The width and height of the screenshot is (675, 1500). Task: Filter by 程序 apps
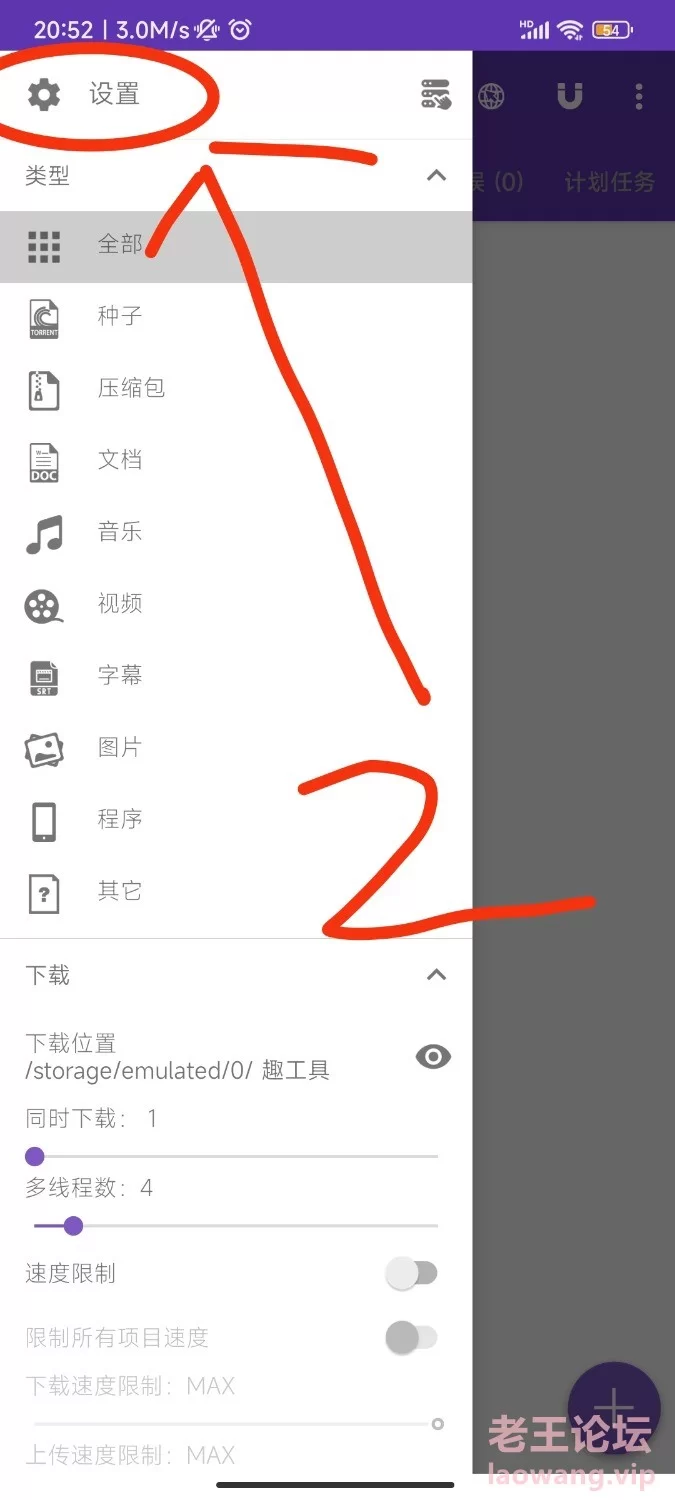[236, 821]
